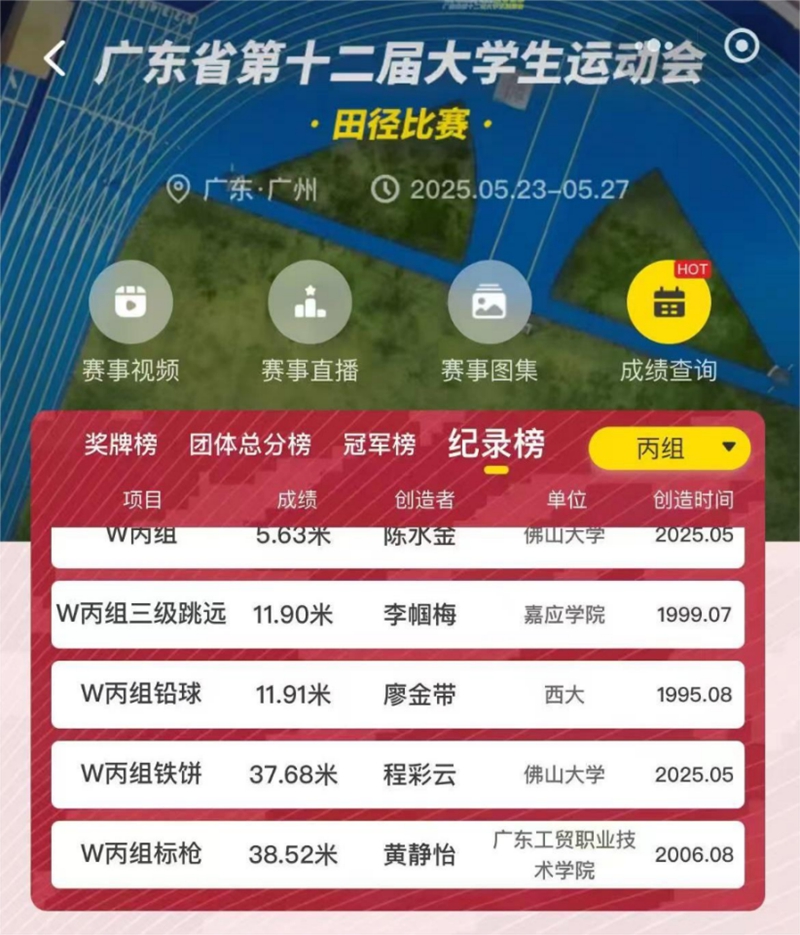
Task: Go back using the top-left arrow
Action: 55,59
